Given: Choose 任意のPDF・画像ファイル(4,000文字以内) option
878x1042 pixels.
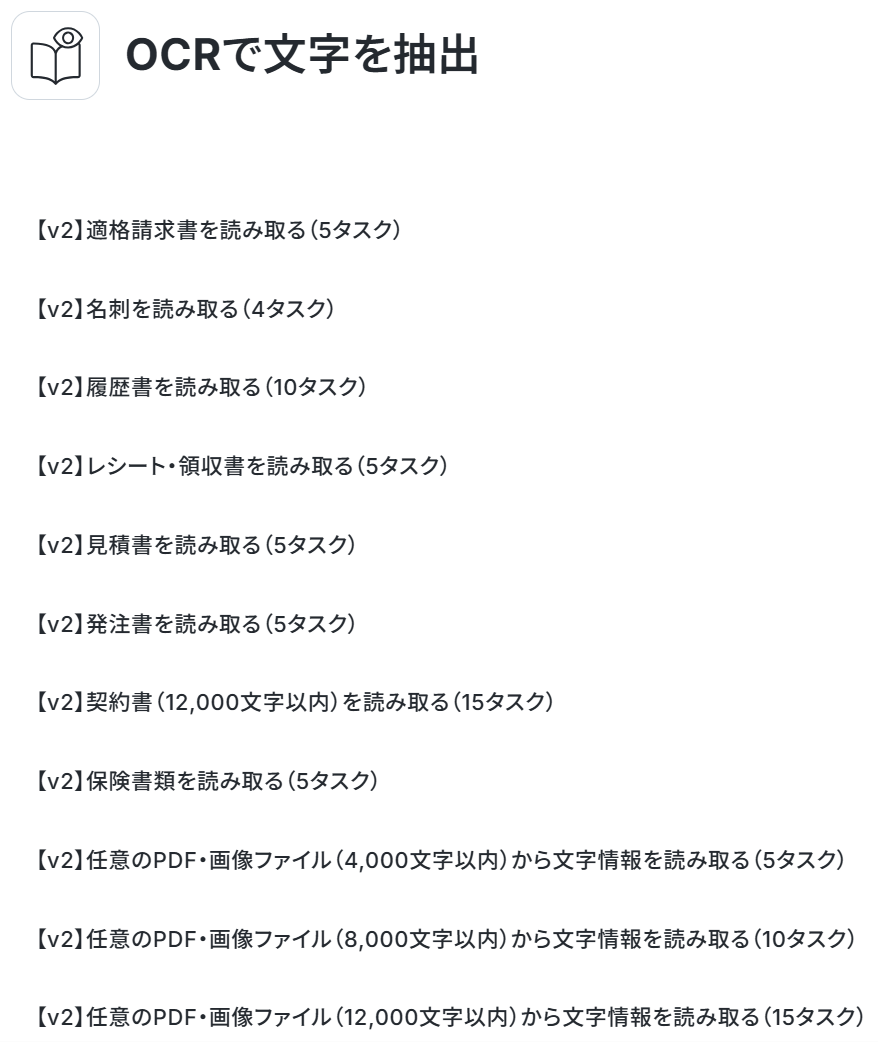Looking at the screenshot, I should [439, 860].
